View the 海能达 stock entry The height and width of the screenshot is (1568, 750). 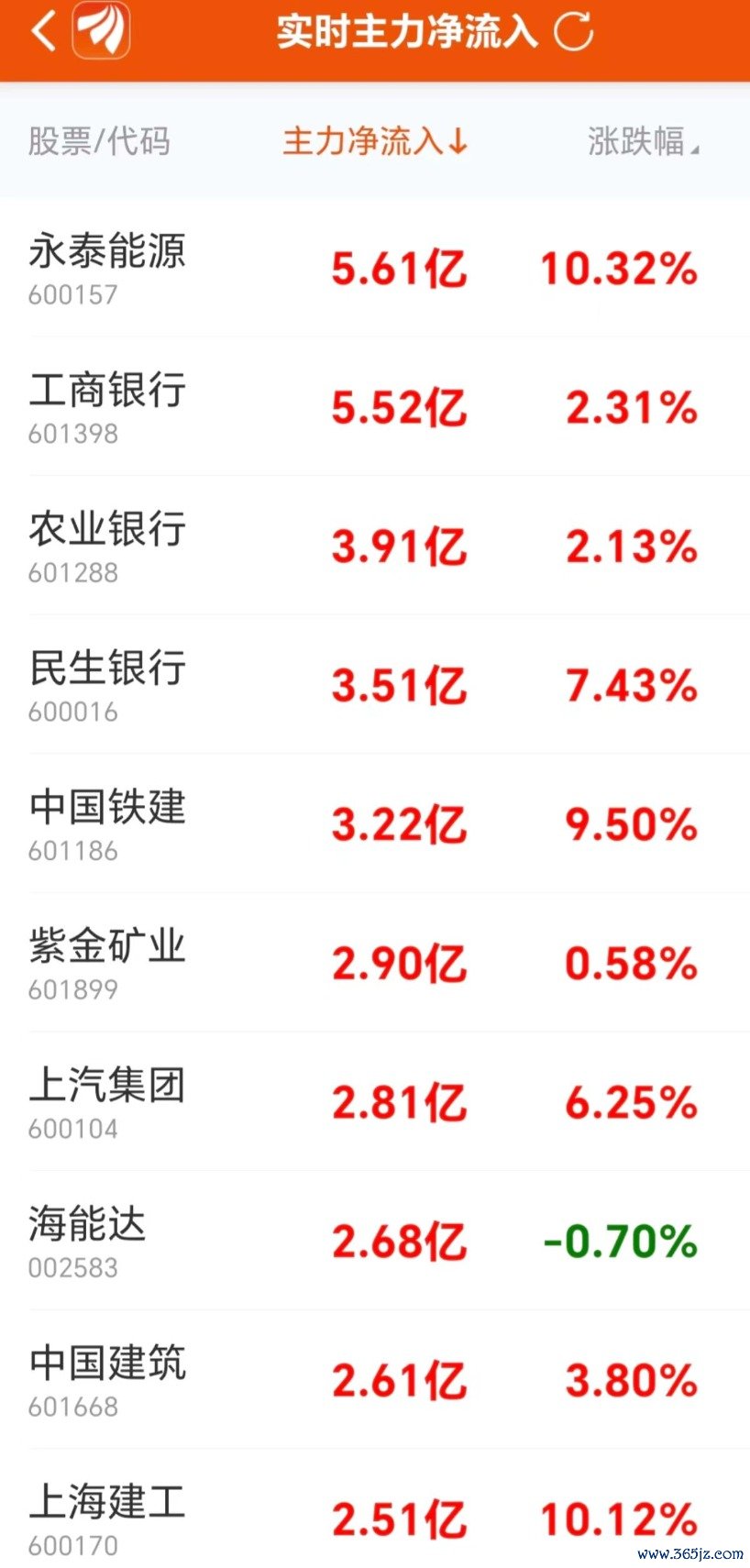(x=375, y=1242)
